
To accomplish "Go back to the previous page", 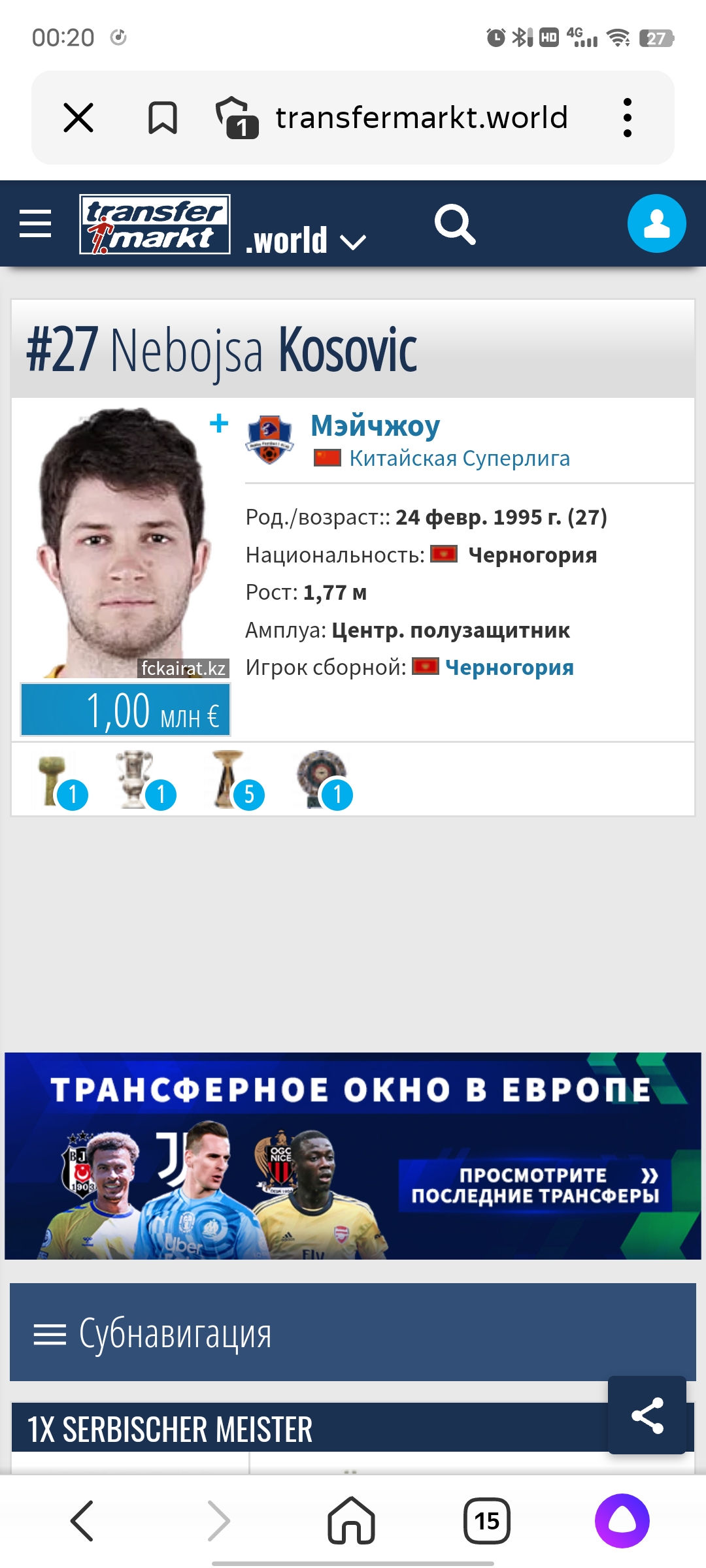I will tap(82, 1521).
